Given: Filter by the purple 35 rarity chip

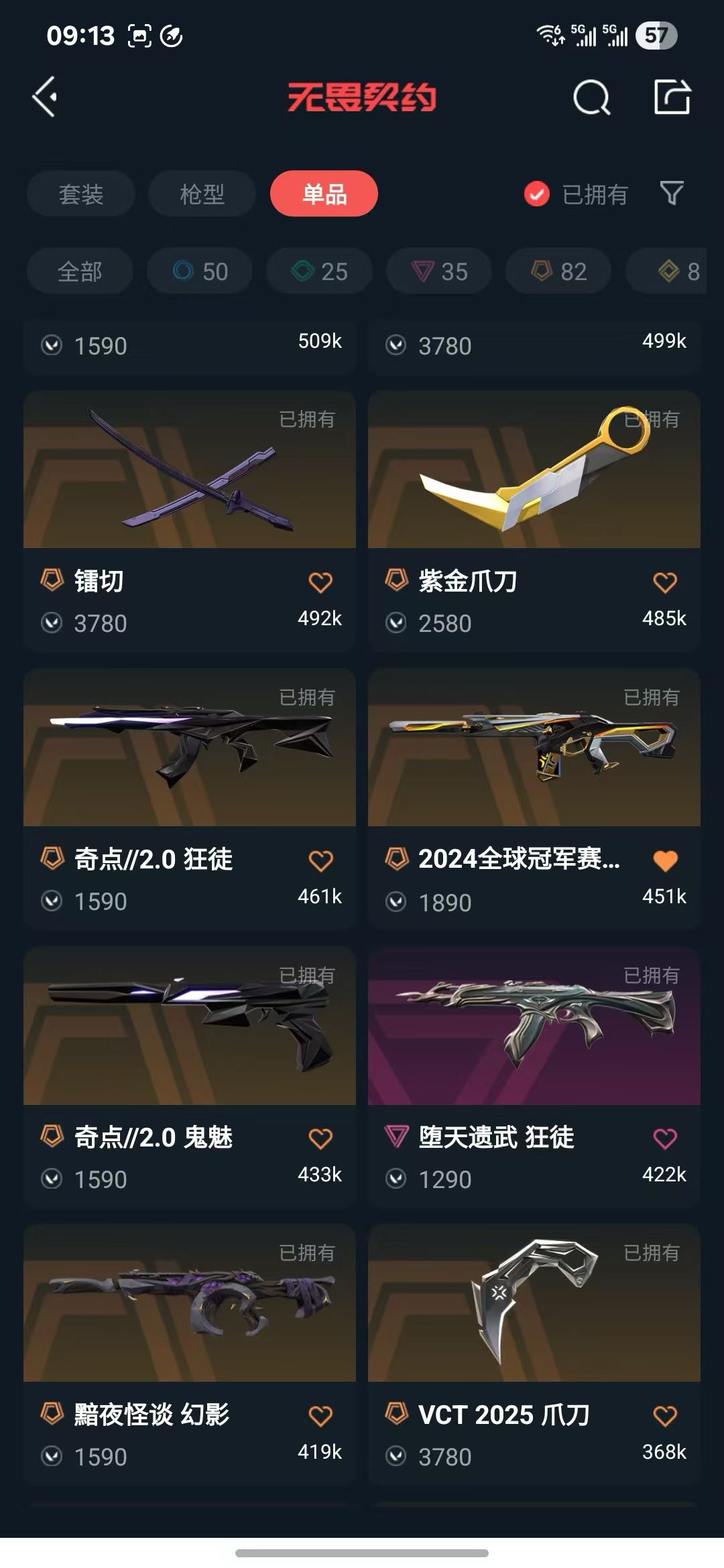Looking at the screenshot, I should click(x=439, y=271).
